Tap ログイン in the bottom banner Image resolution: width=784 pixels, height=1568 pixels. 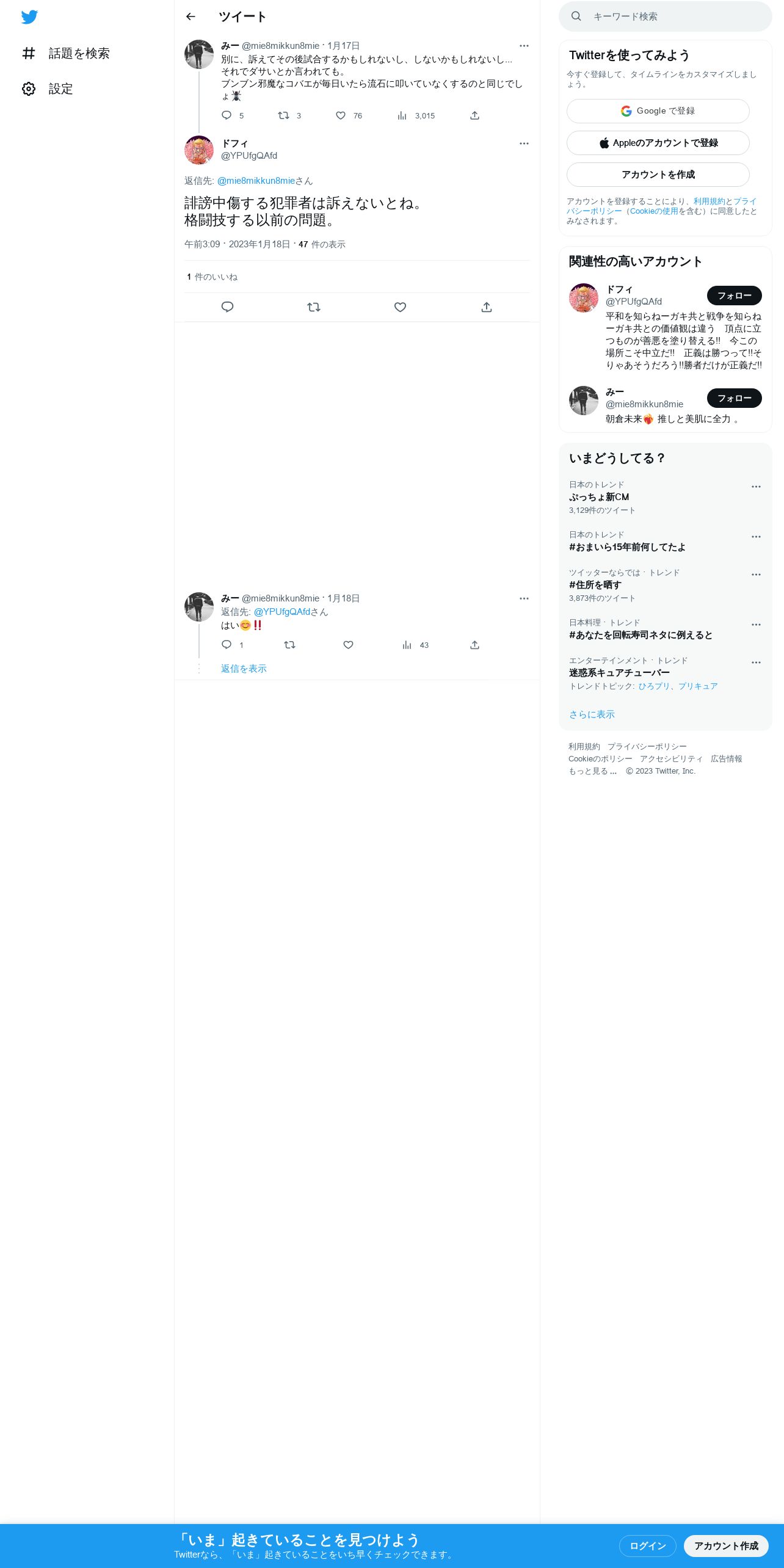coord(648,1546)
